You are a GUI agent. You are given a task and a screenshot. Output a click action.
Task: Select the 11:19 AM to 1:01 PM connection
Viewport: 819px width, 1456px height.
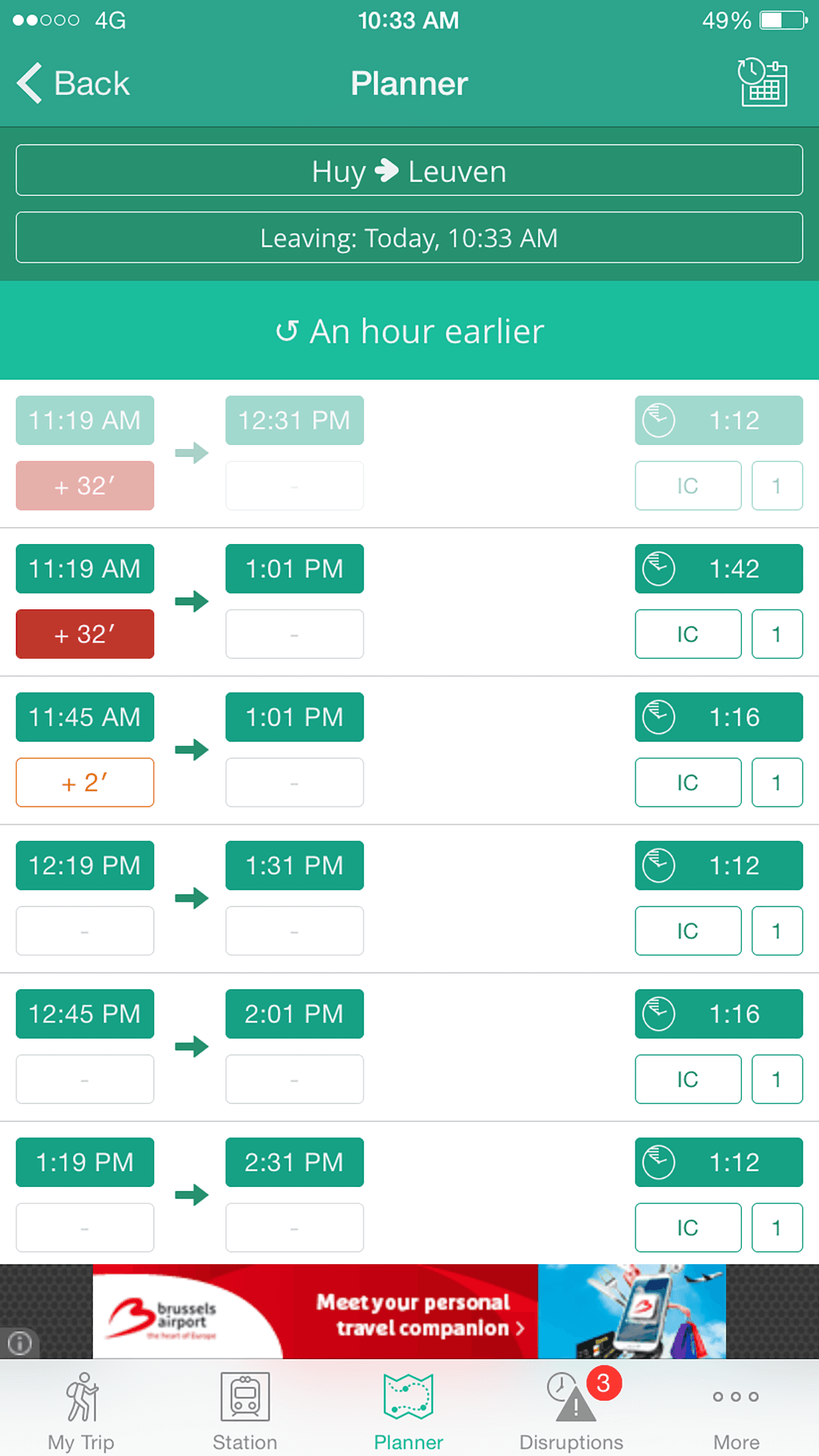pos(409,601)
